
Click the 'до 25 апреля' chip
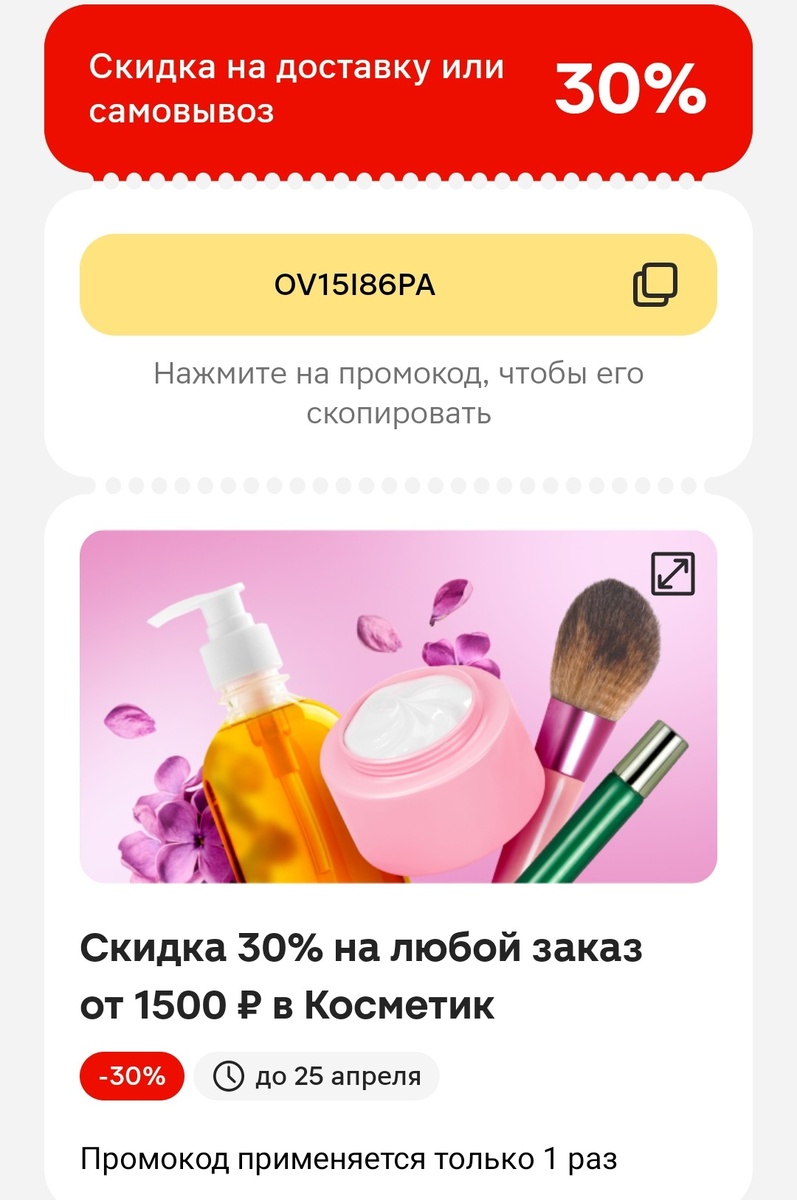pos(315,1077)
